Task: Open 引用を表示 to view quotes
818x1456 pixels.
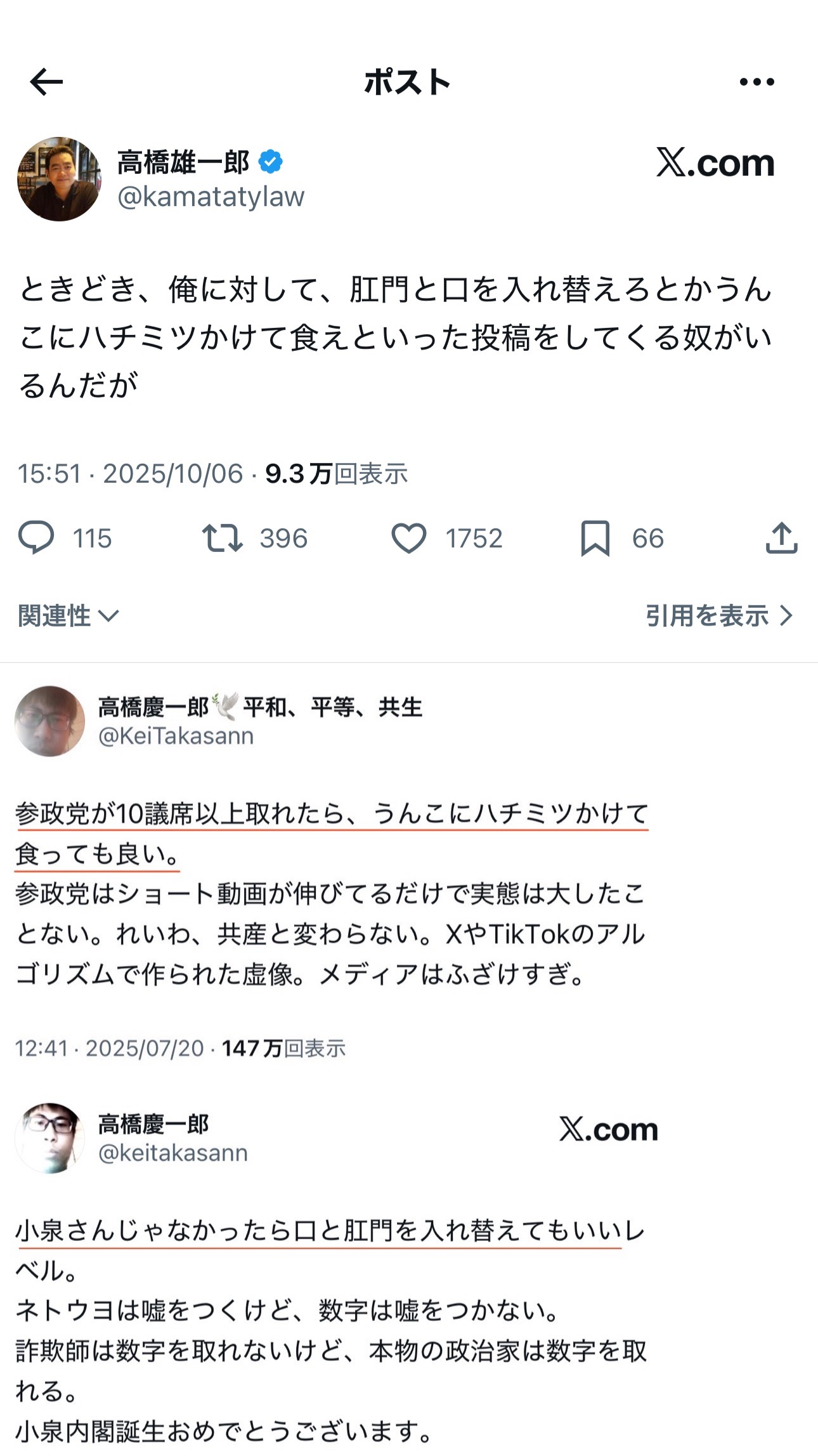Action: click(x=720, y=615)
